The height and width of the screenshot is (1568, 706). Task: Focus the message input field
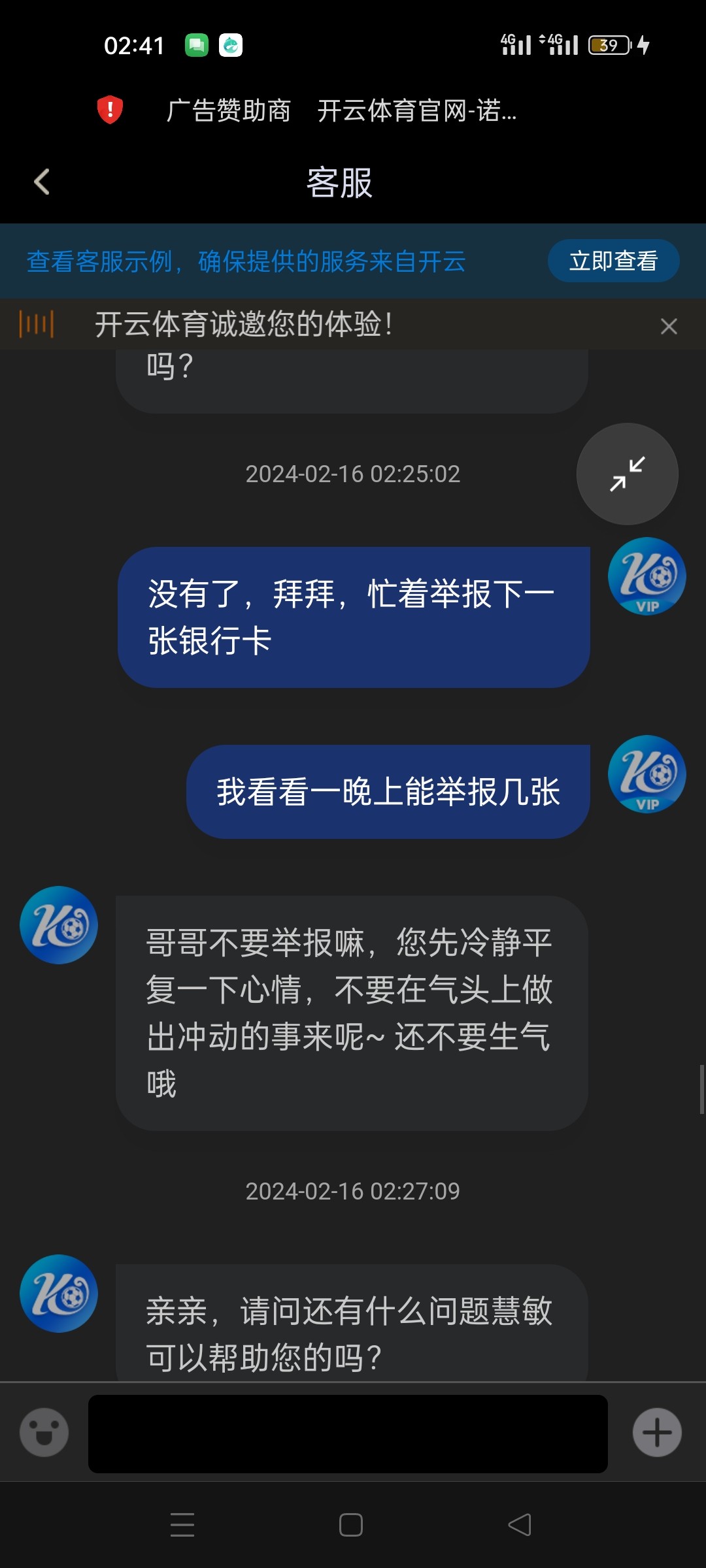tap(348, 1433)
